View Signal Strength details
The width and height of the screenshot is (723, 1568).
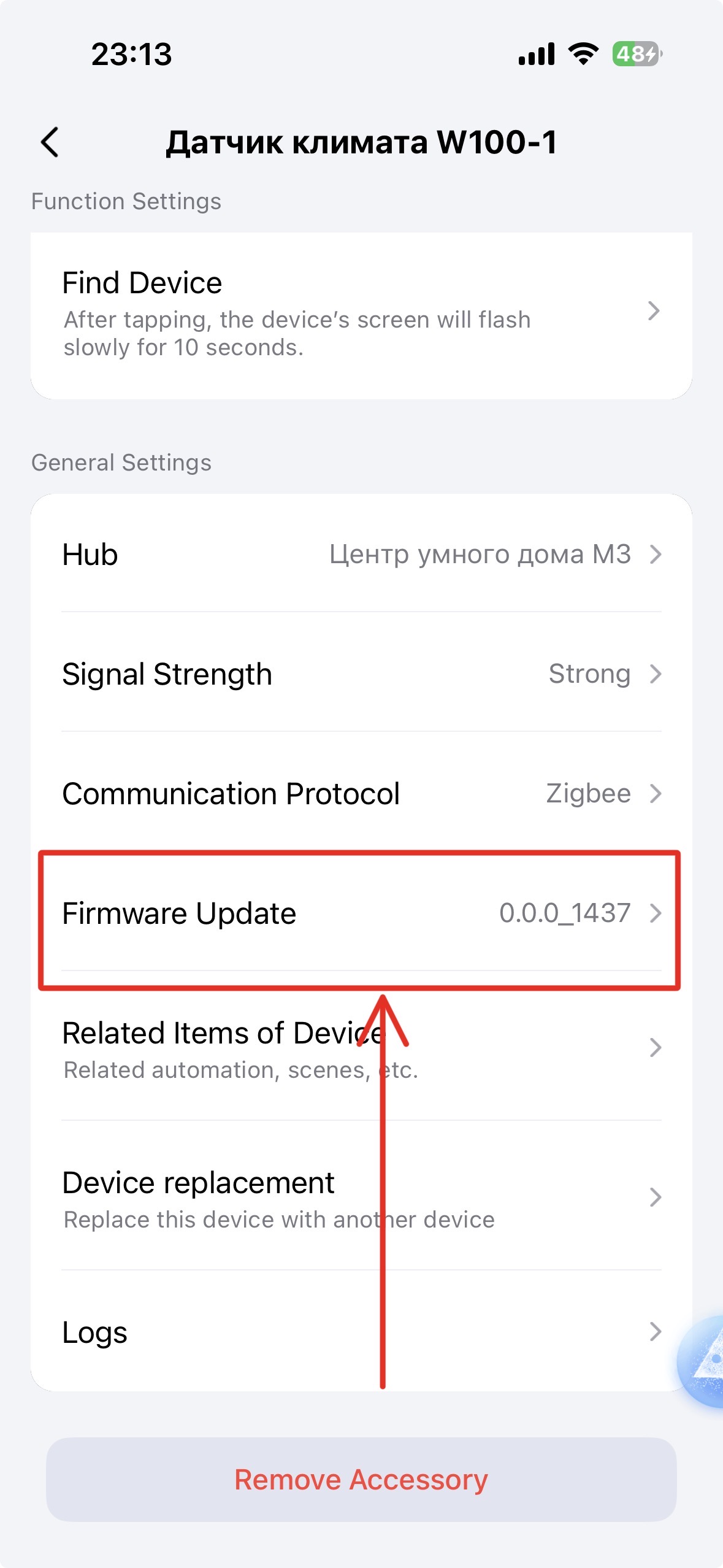[361, 674]
